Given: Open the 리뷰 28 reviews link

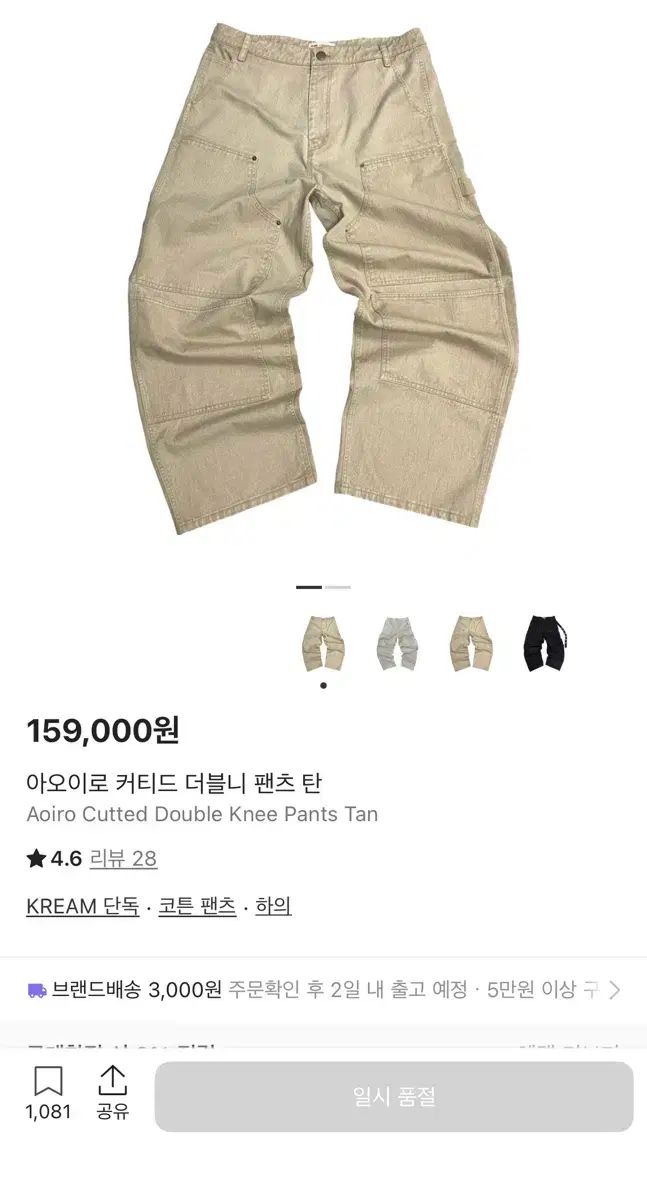Looking at the screenshot, I should [x=123, y=858].
